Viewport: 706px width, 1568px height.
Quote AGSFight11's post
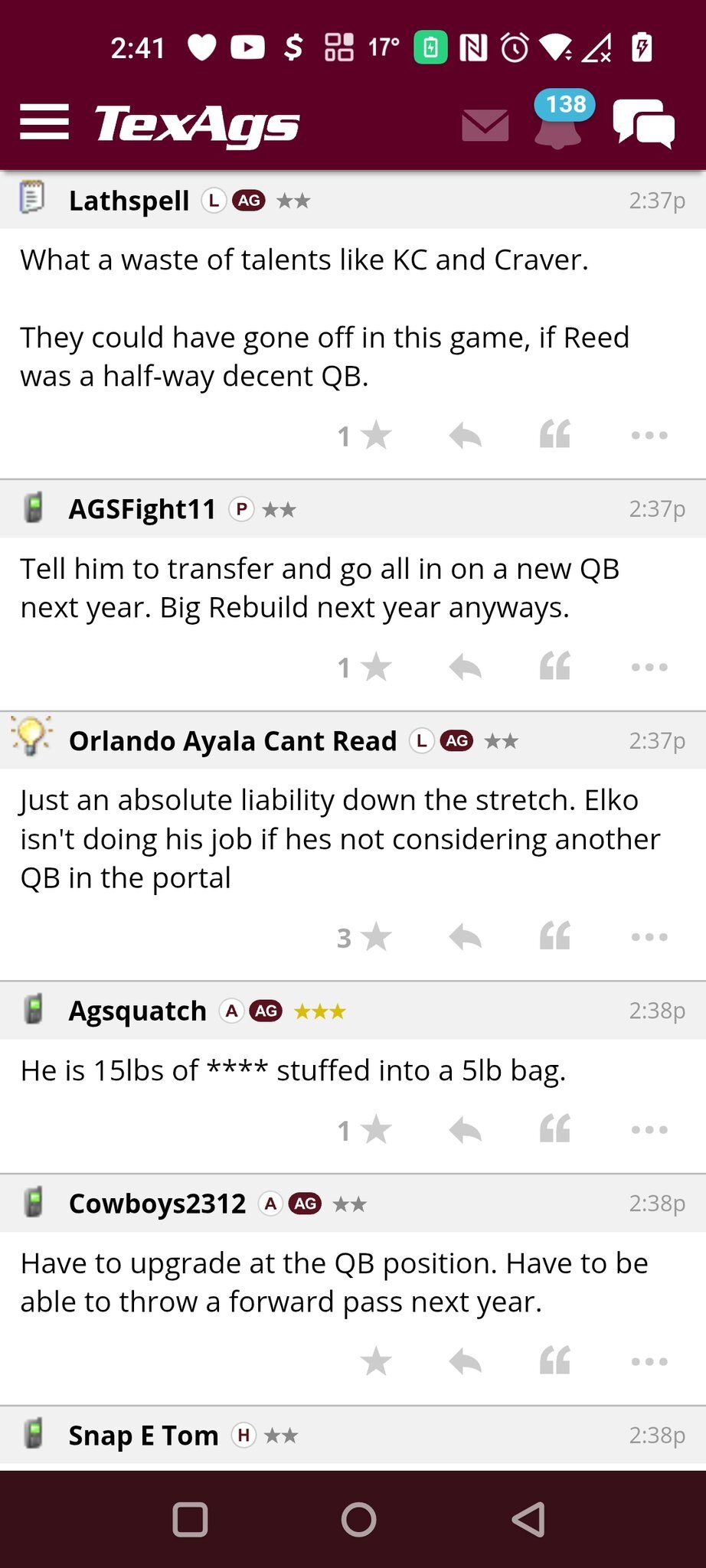(555, 667)
